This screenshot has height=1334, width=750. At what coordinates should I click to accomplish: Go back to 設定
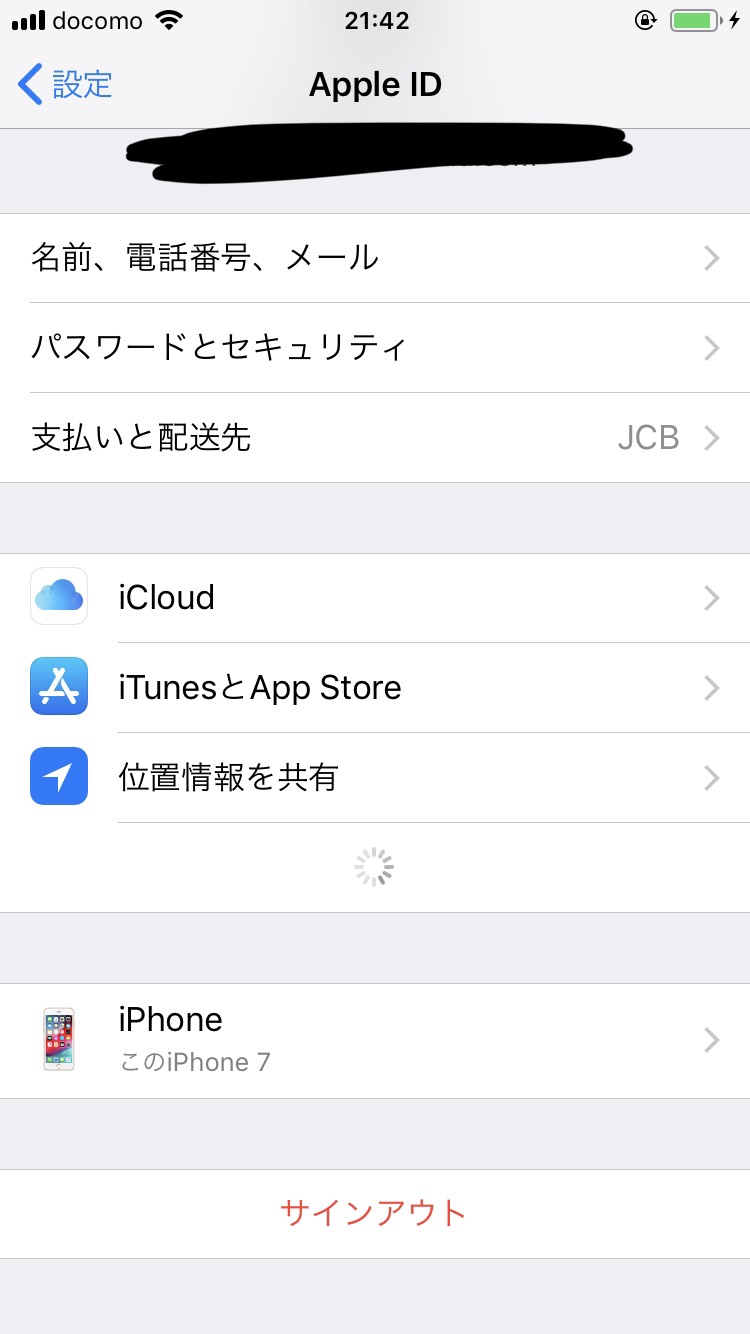(66, 85)
